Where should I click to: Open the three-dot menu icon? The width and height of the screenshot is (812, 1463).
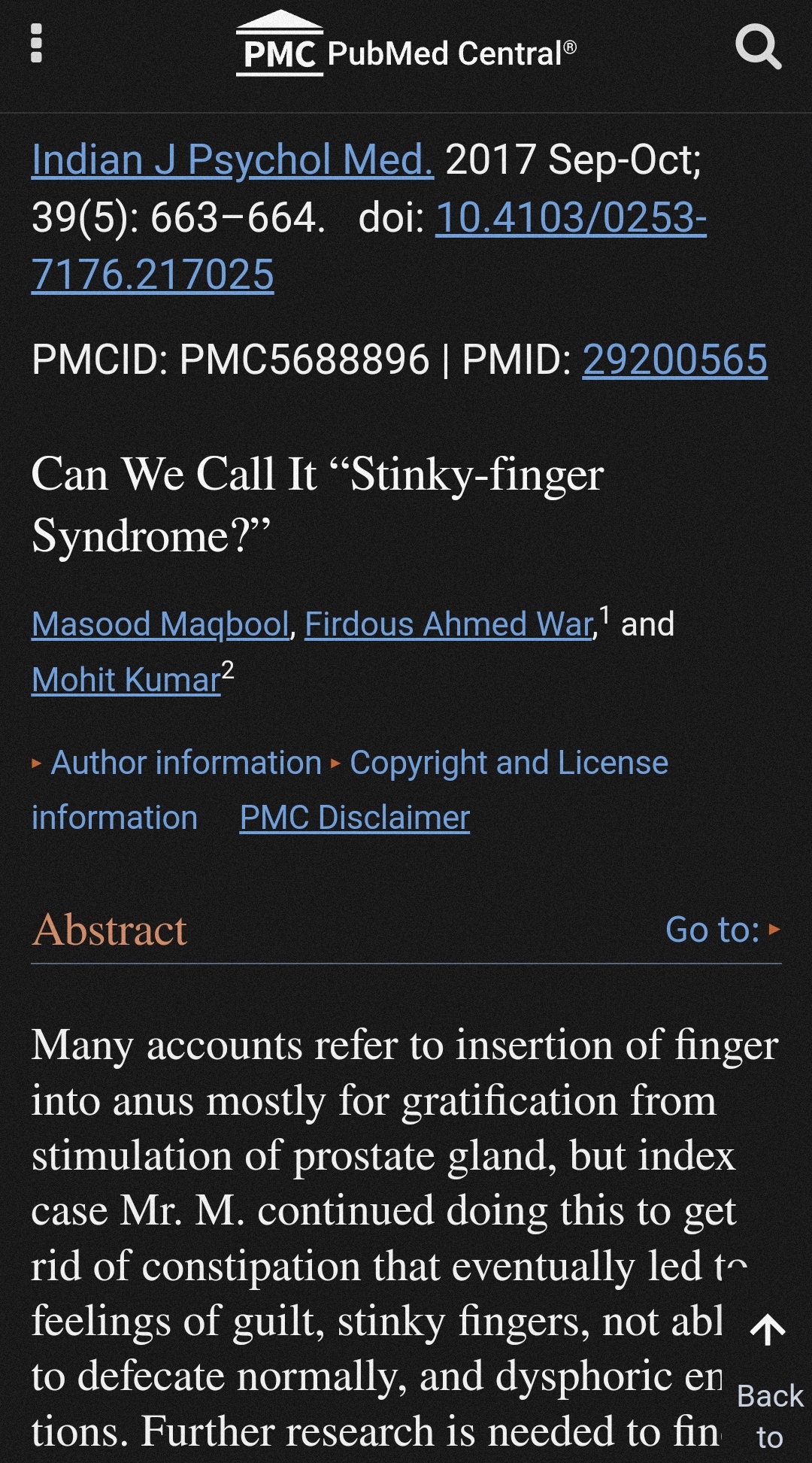pos(35,44)
